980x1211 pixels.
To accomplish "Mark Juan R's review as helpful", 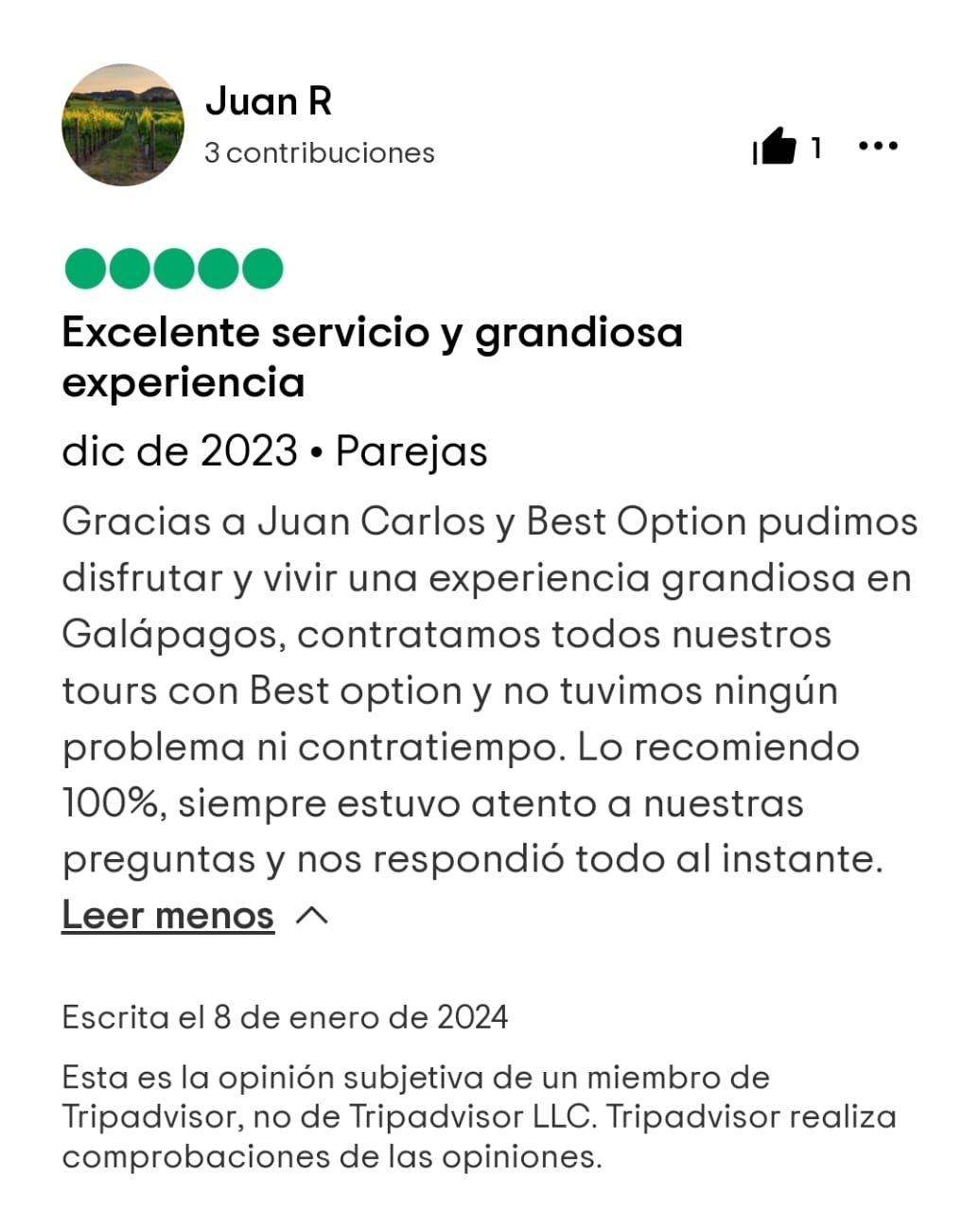I will (775, 147).
